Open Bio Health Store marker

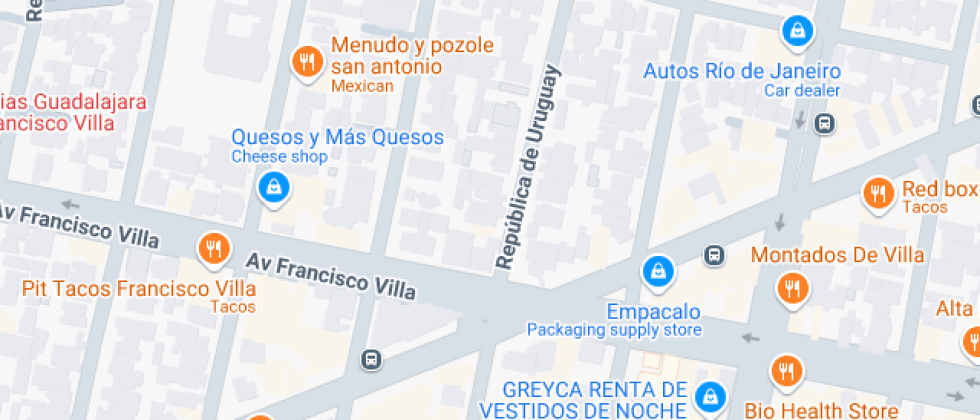pos(786,371)
